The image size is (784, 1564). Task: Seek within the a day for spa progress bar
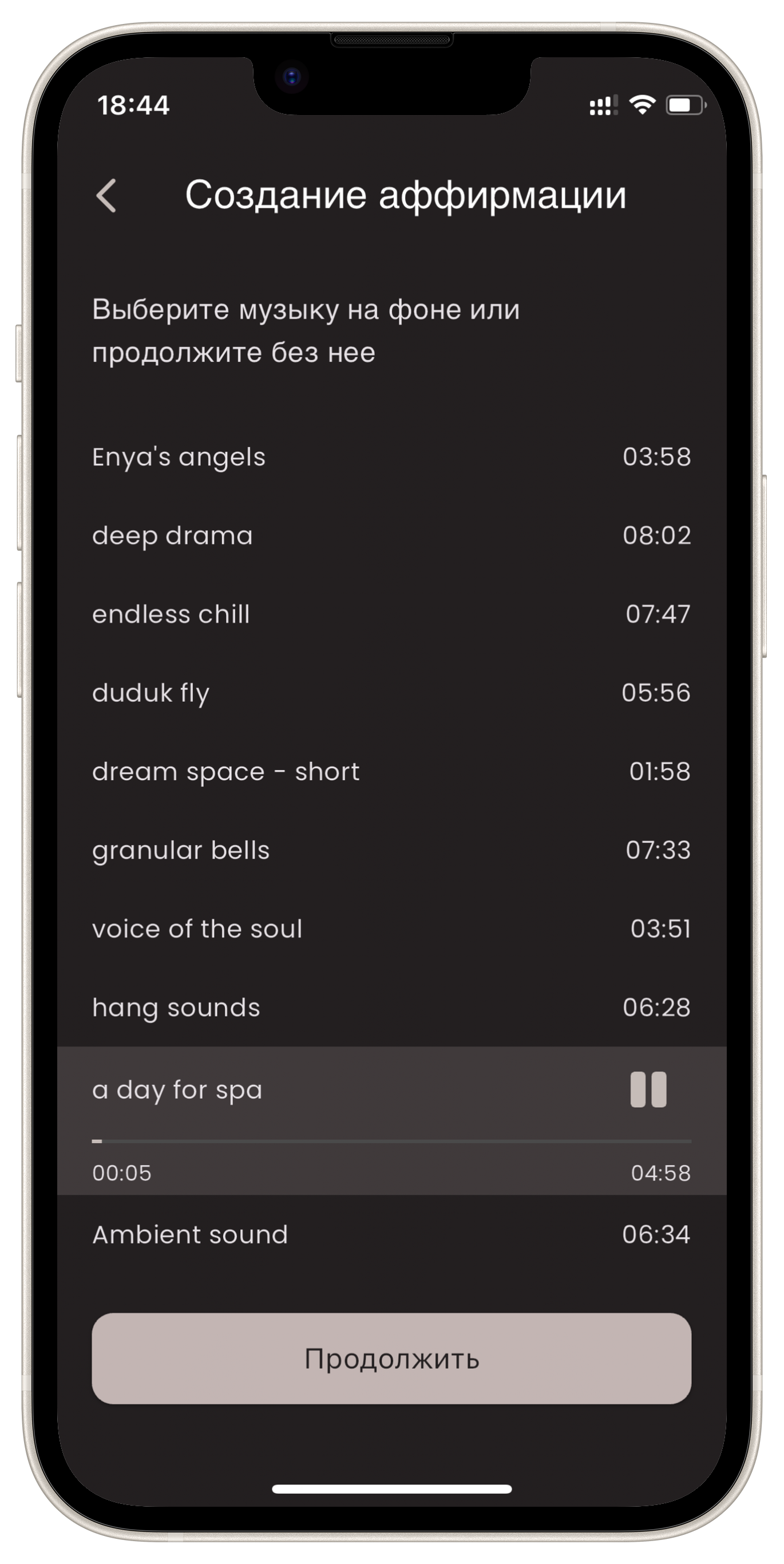(391, 1142)
